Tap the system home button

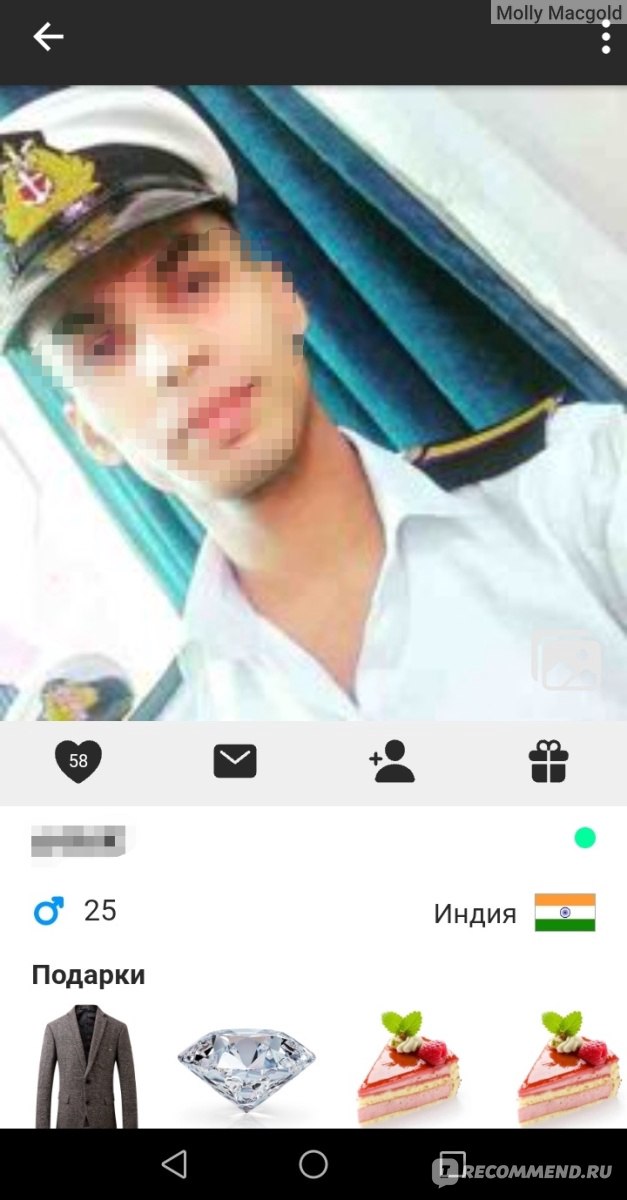tap(314, 1164)
